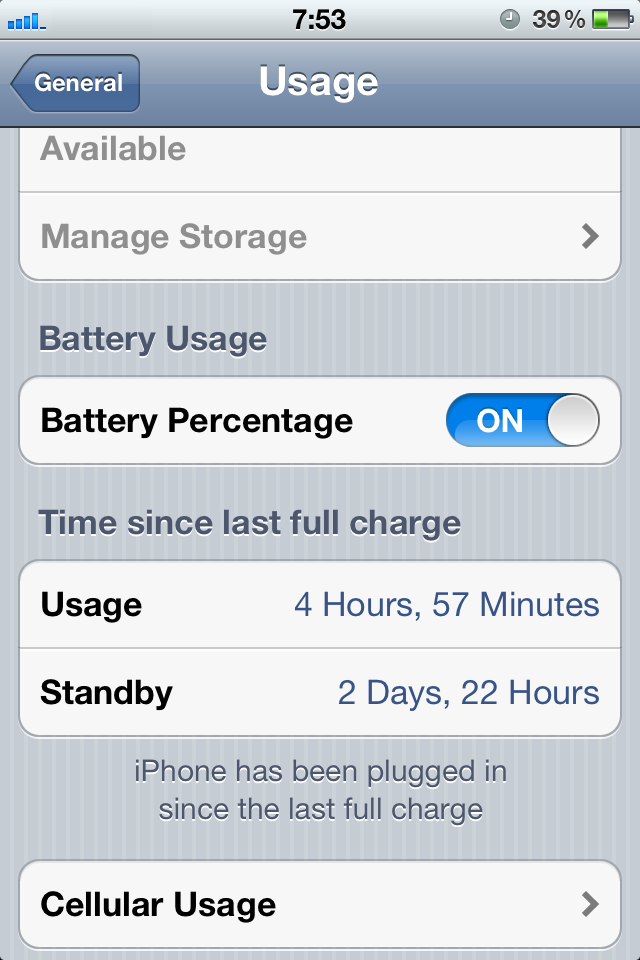Open Manage Storage
This screenshot has width=640, height=960.
(x=320, y=237)
